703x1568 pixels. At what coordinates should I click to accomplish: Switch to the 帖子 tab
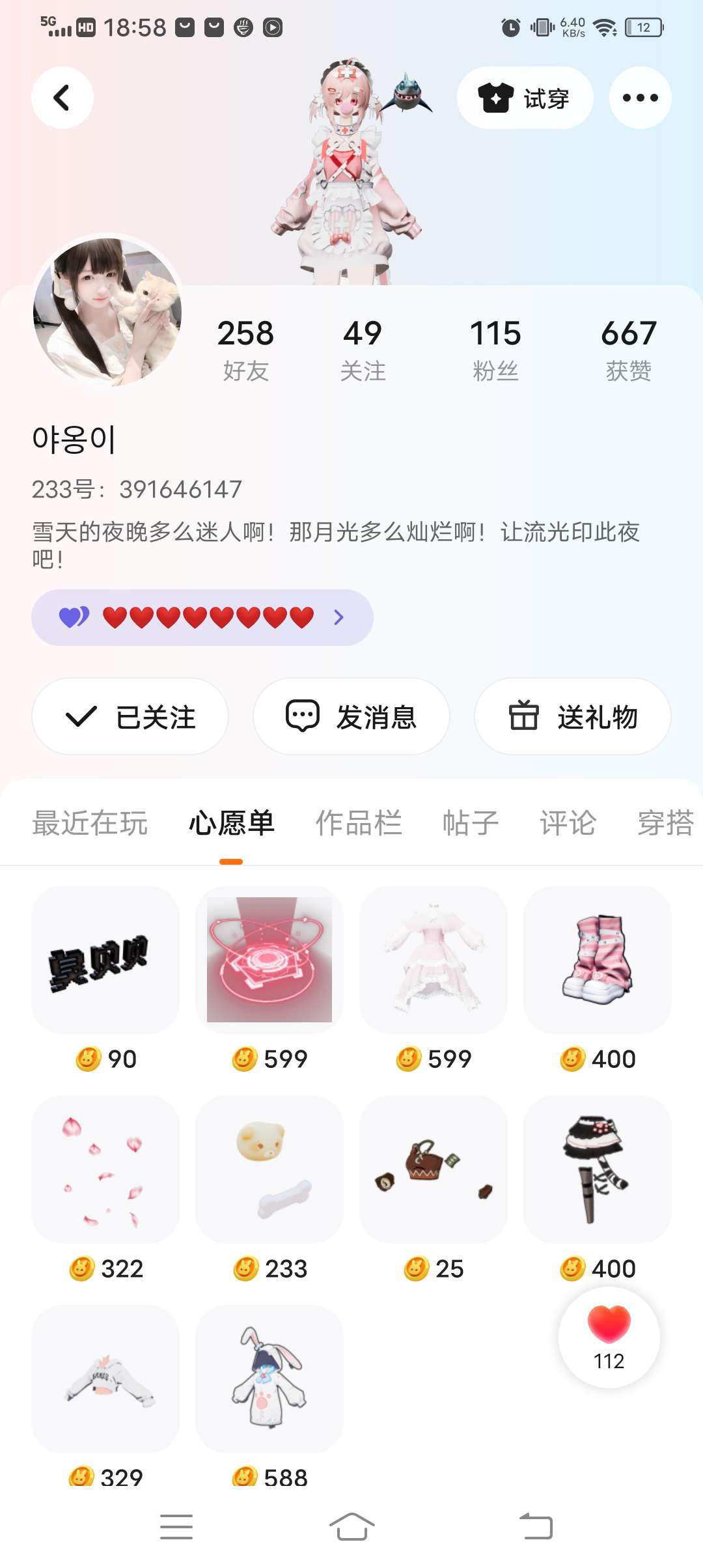tap(471, 823)
